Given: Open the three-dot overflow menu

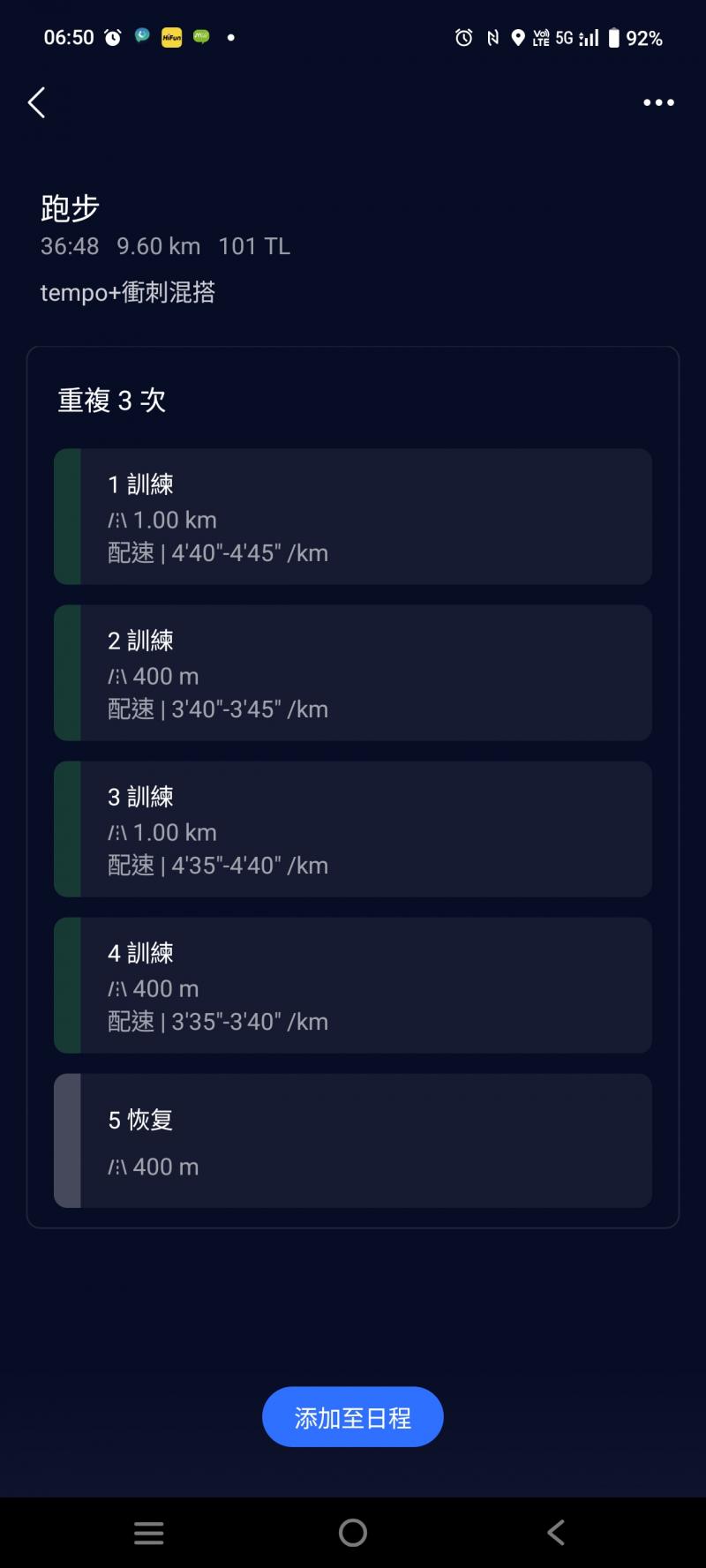Looking at the screenshot, I should pos(658,103).
